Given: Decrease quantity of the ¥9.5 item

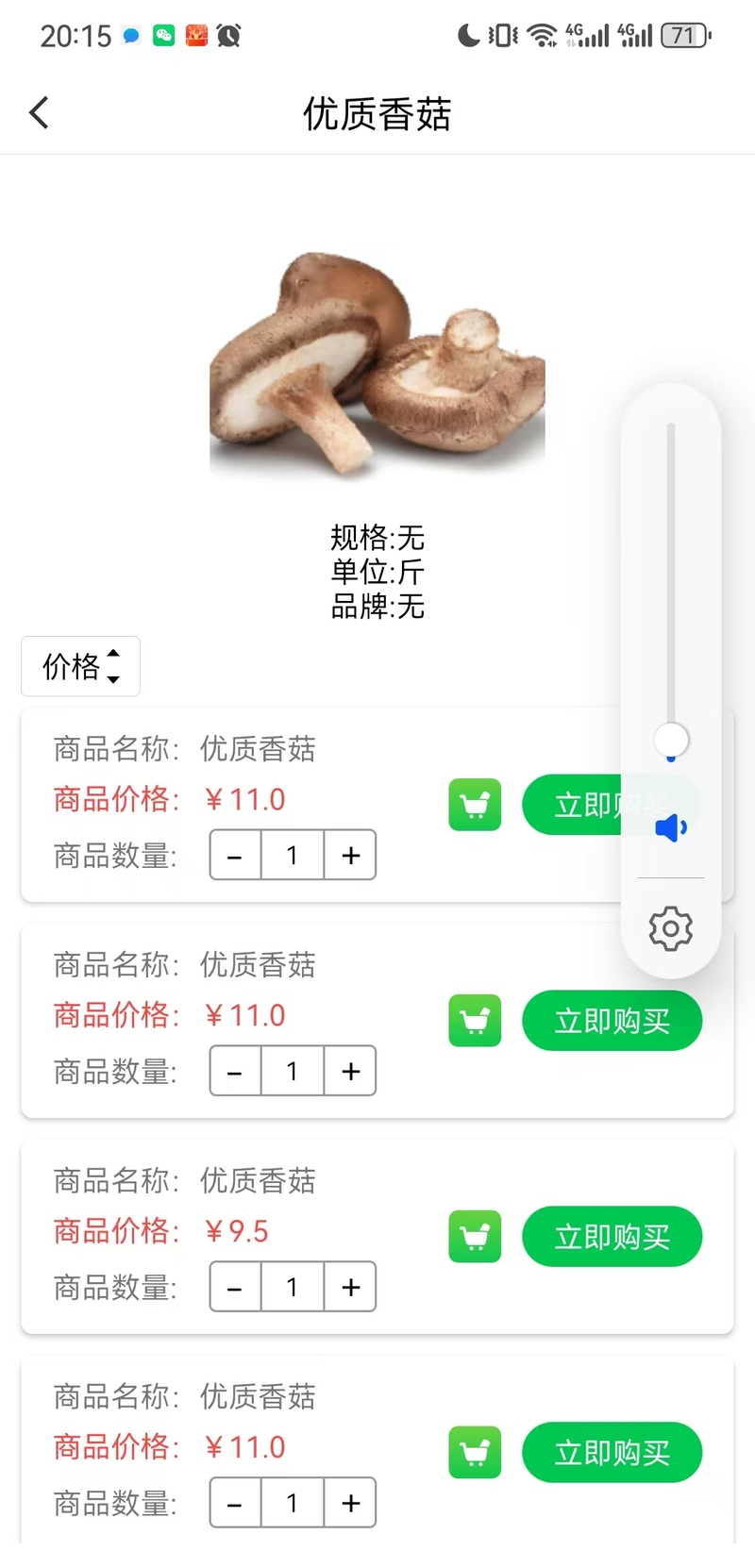Looking at the screenshot, I should [x=235, y=1287].
